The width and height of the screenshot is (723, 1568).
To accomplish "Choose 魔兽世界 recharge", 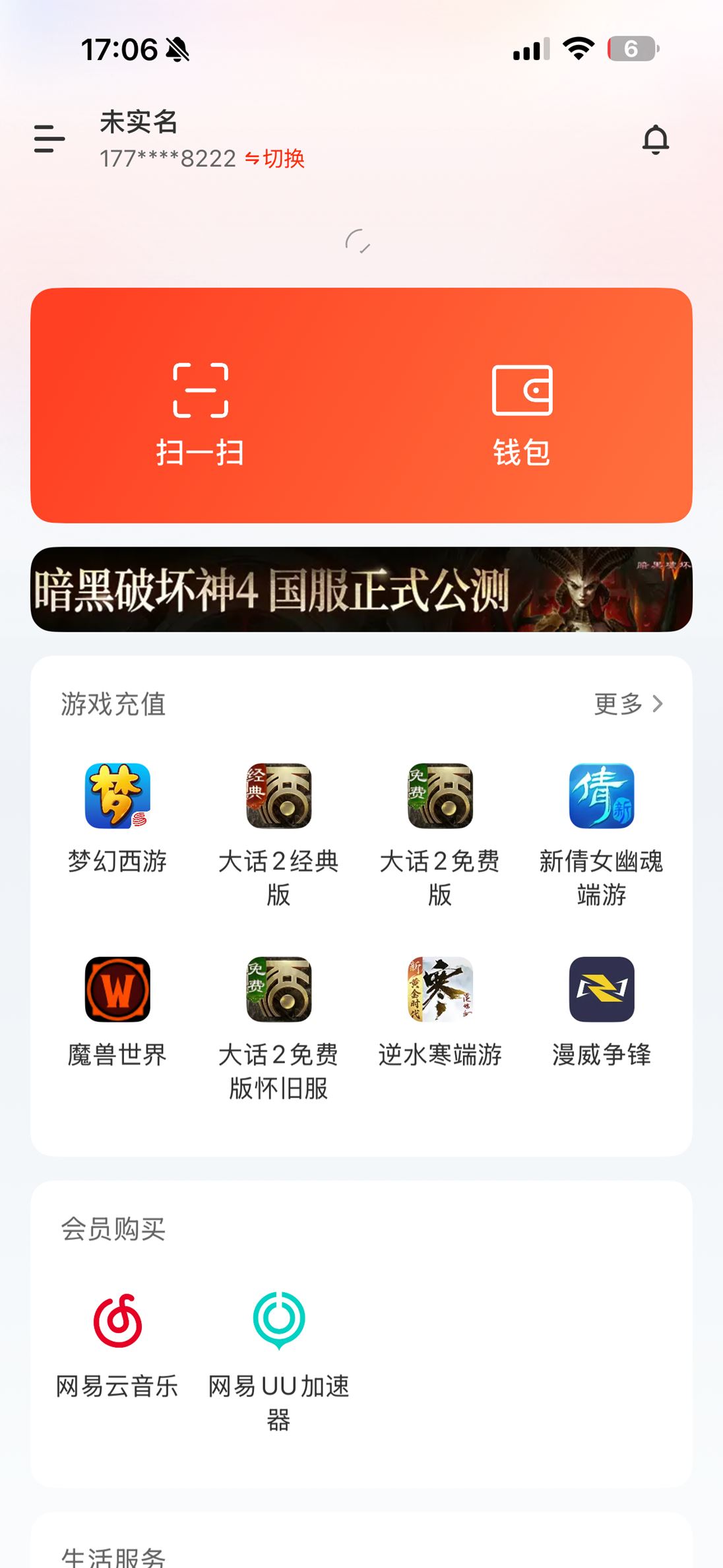I will [x=117, y=989].
